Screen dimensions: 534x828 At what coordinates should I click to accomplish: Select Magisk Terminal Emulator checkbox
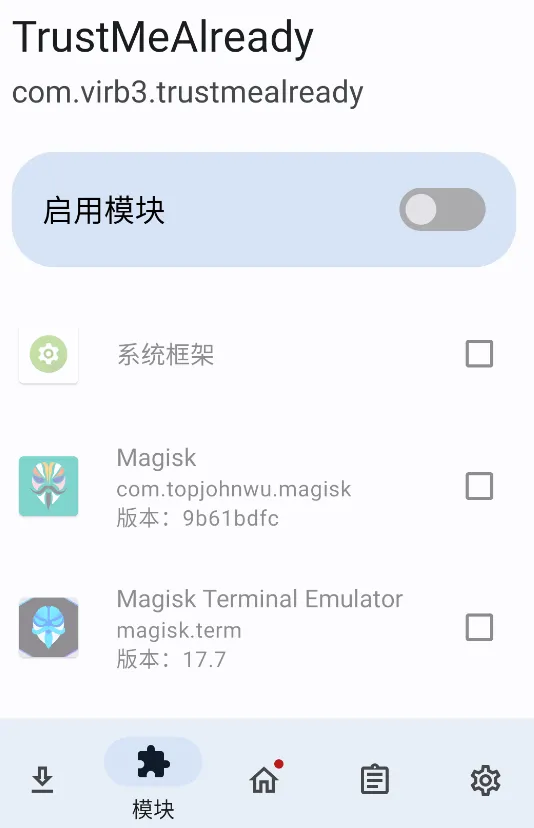[x=479, y=627]
